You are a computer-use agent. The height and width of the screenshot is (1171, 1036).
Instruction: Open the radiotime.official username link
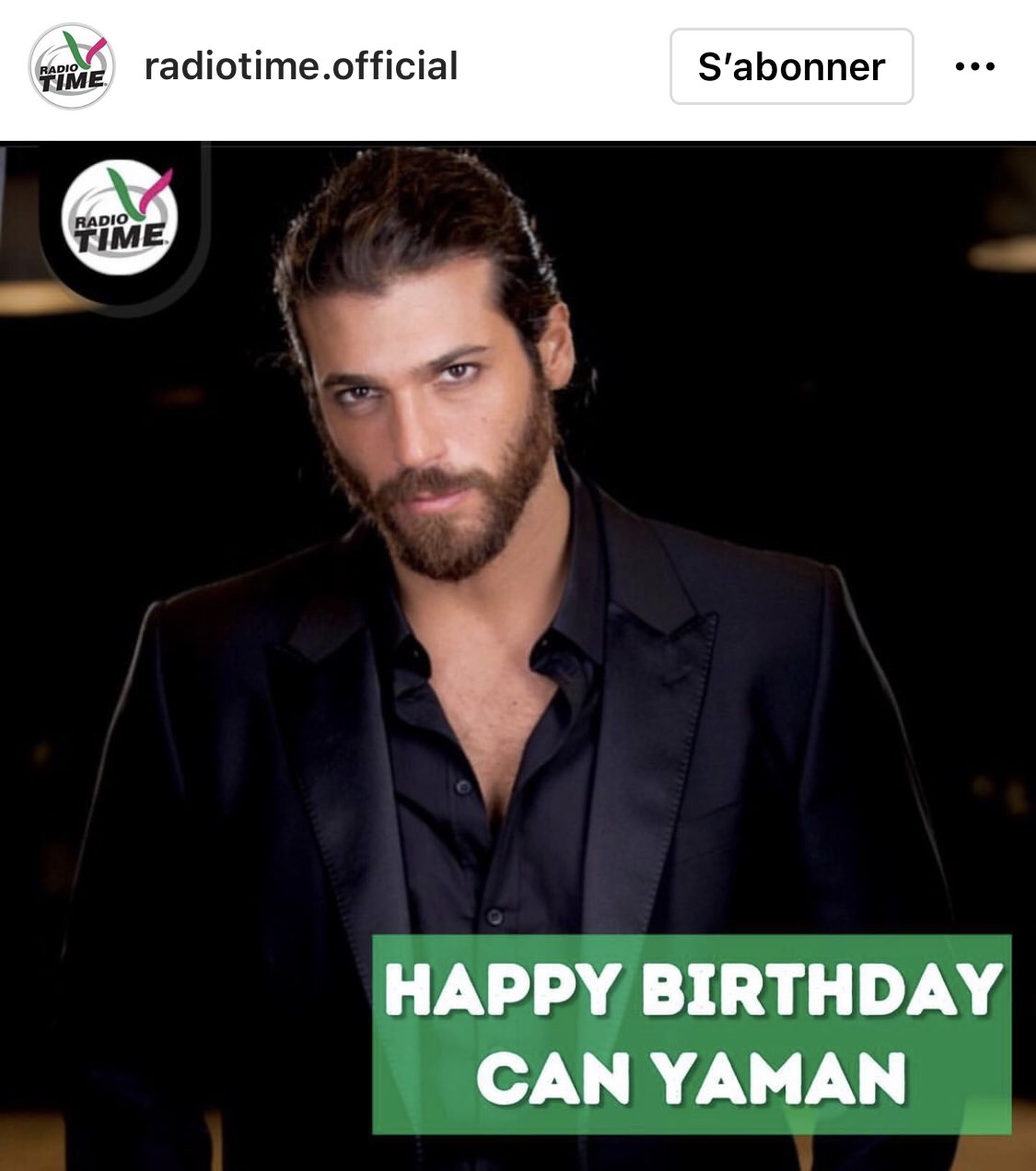[x=301, y=66]
